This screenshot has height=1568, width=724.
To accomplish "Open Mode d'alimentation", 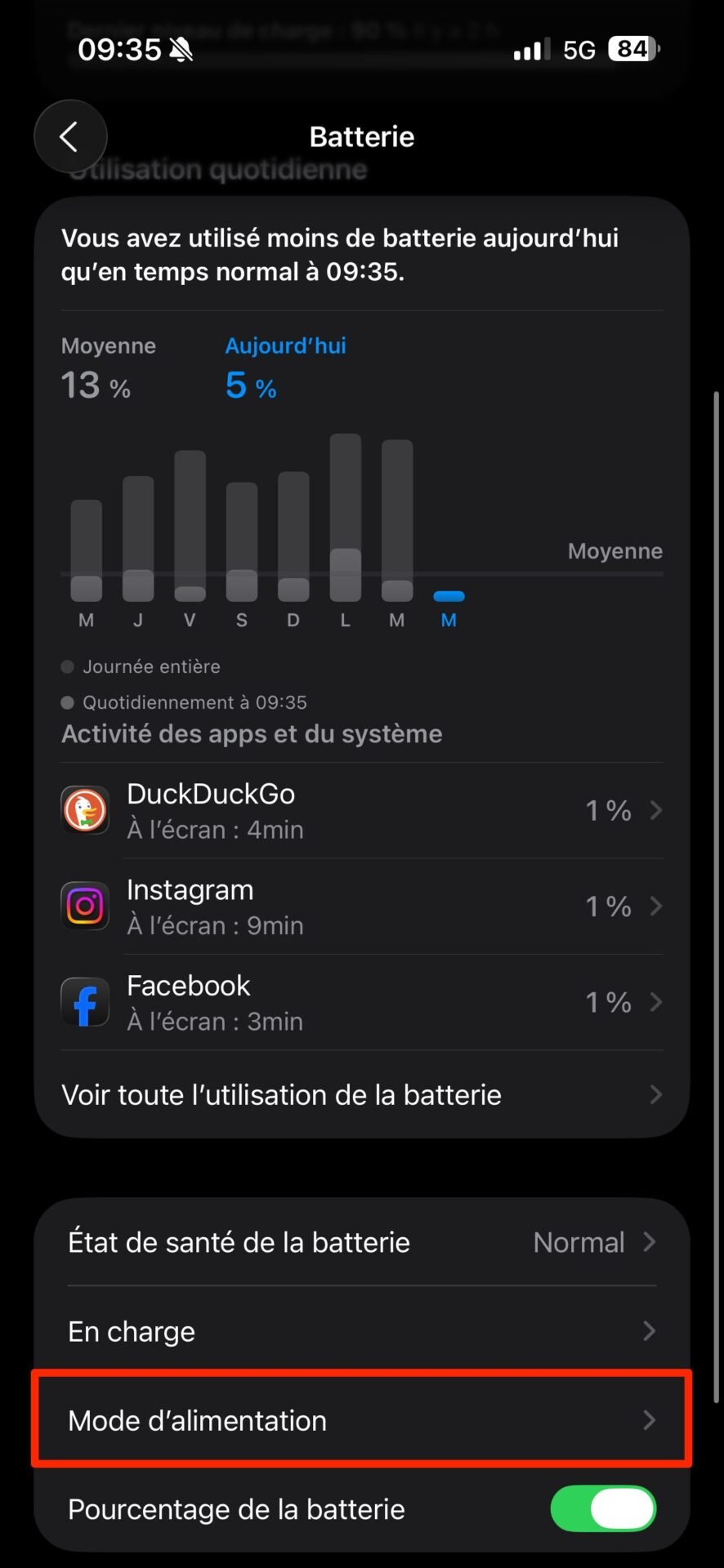I will point(362,1420).
